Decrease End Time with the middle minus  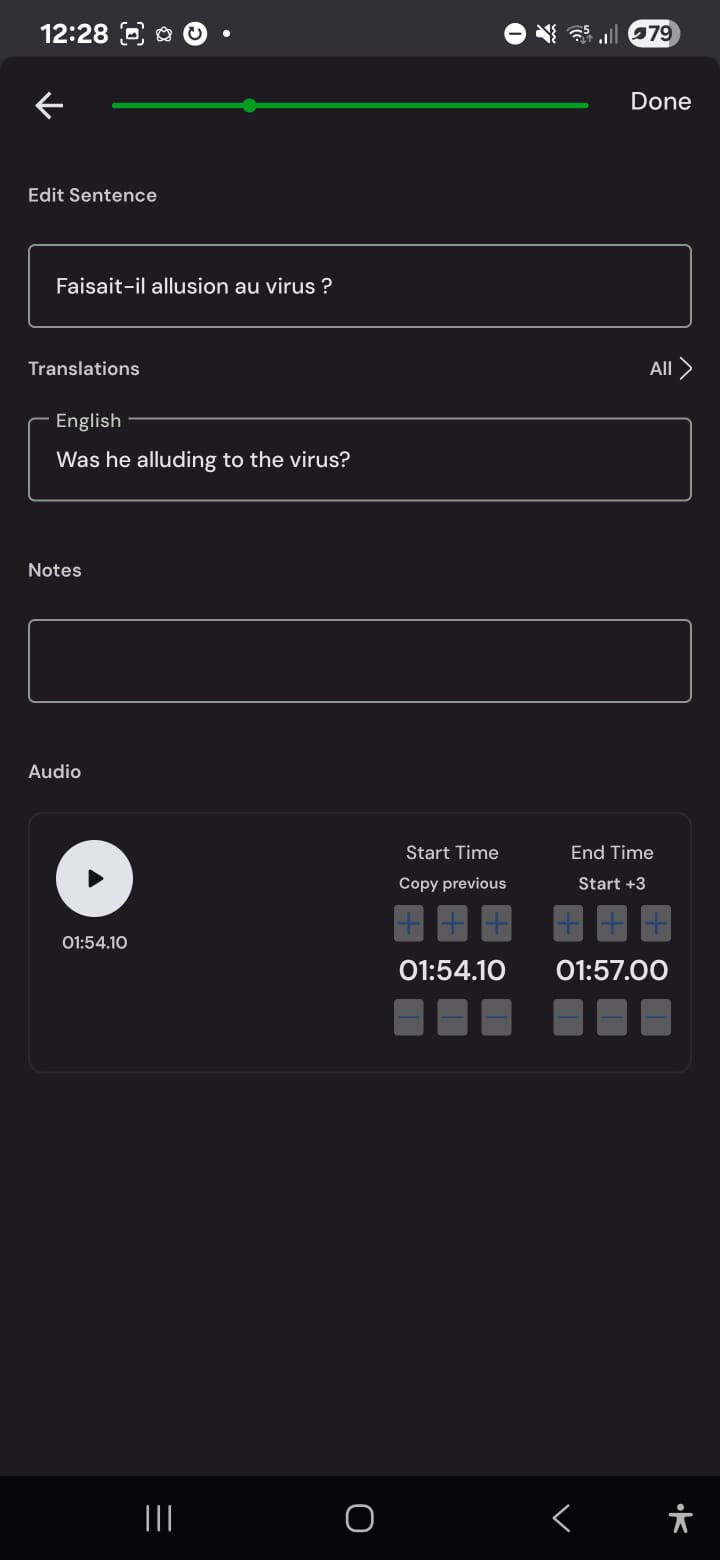(612, 1018)
